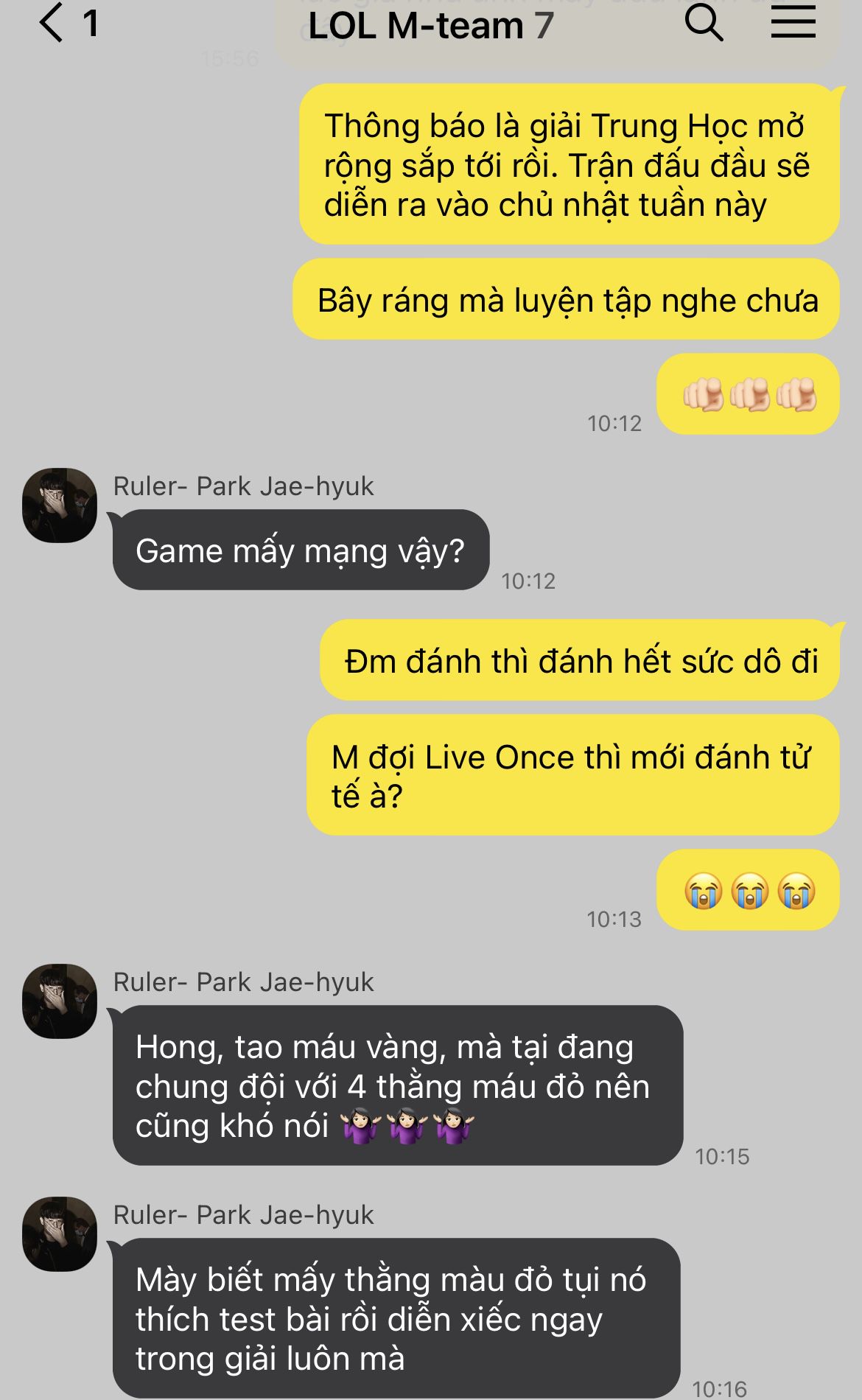862x1400 pixels.
Task: Tap Ruler's avatar next to "Mày biết mấy thằng"
Action: pyautogui.click(x=60, y=1234)
